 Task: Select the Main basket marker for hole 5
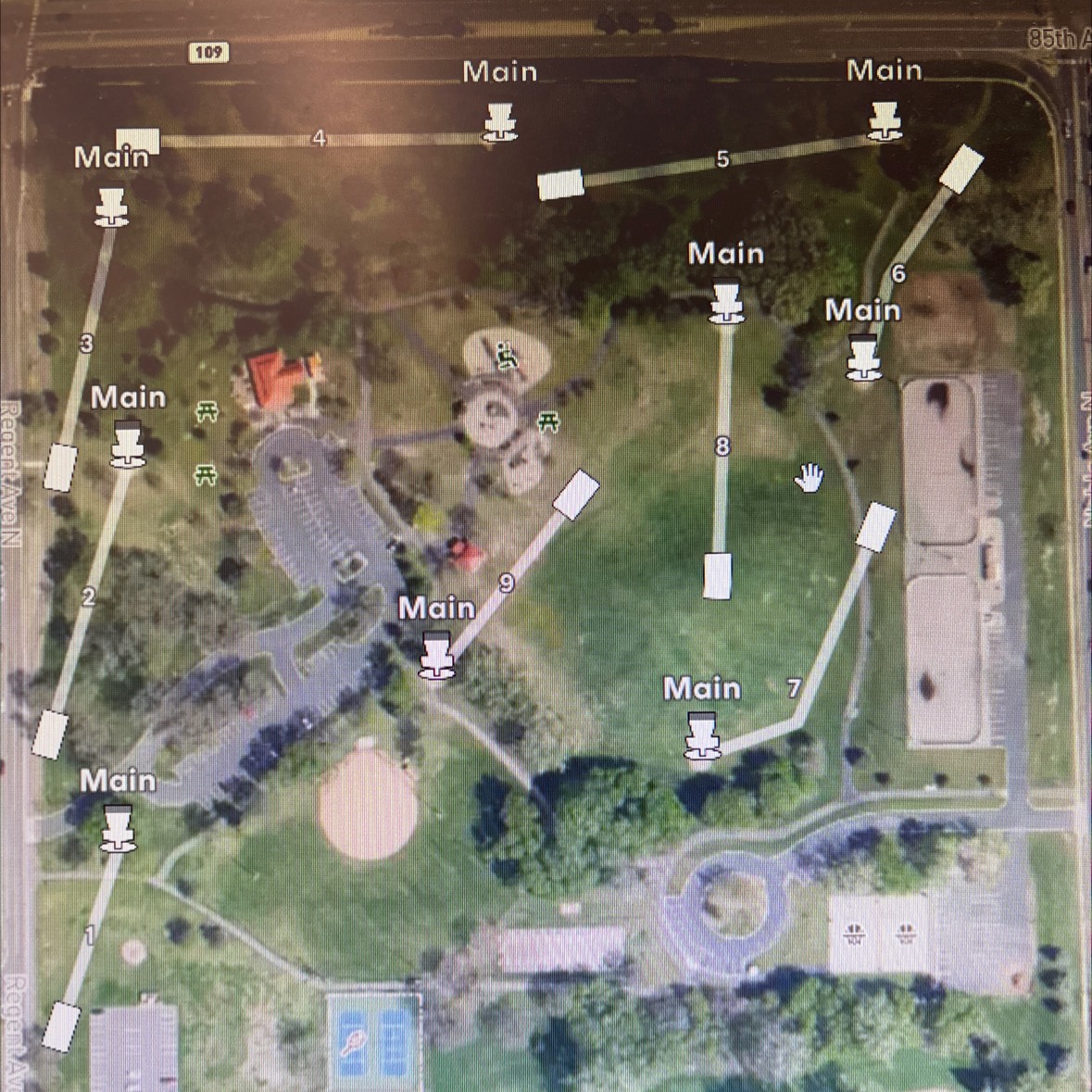click(885, 121)
